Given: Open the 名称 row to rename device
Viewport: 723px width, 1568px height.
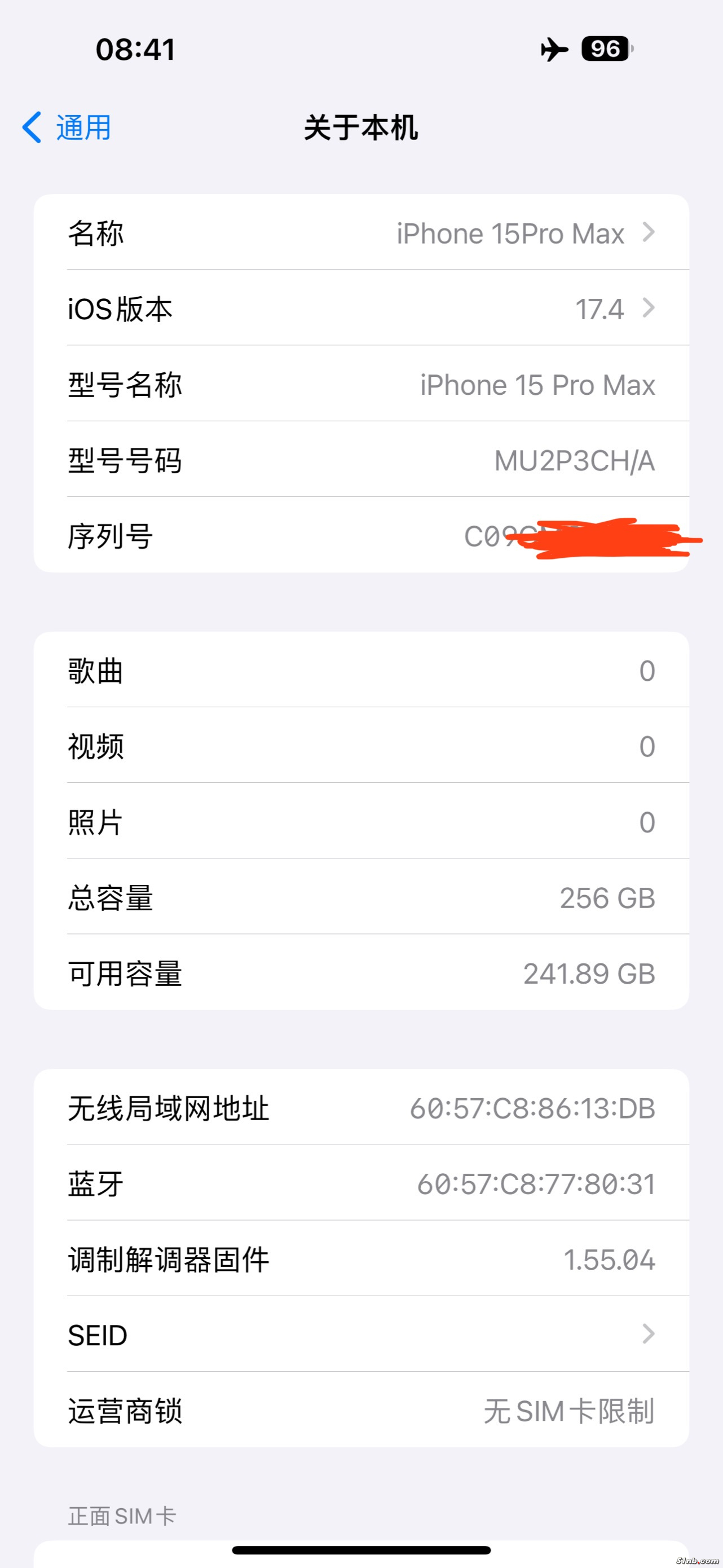Looking at the screenshot, I should [361, 233].
